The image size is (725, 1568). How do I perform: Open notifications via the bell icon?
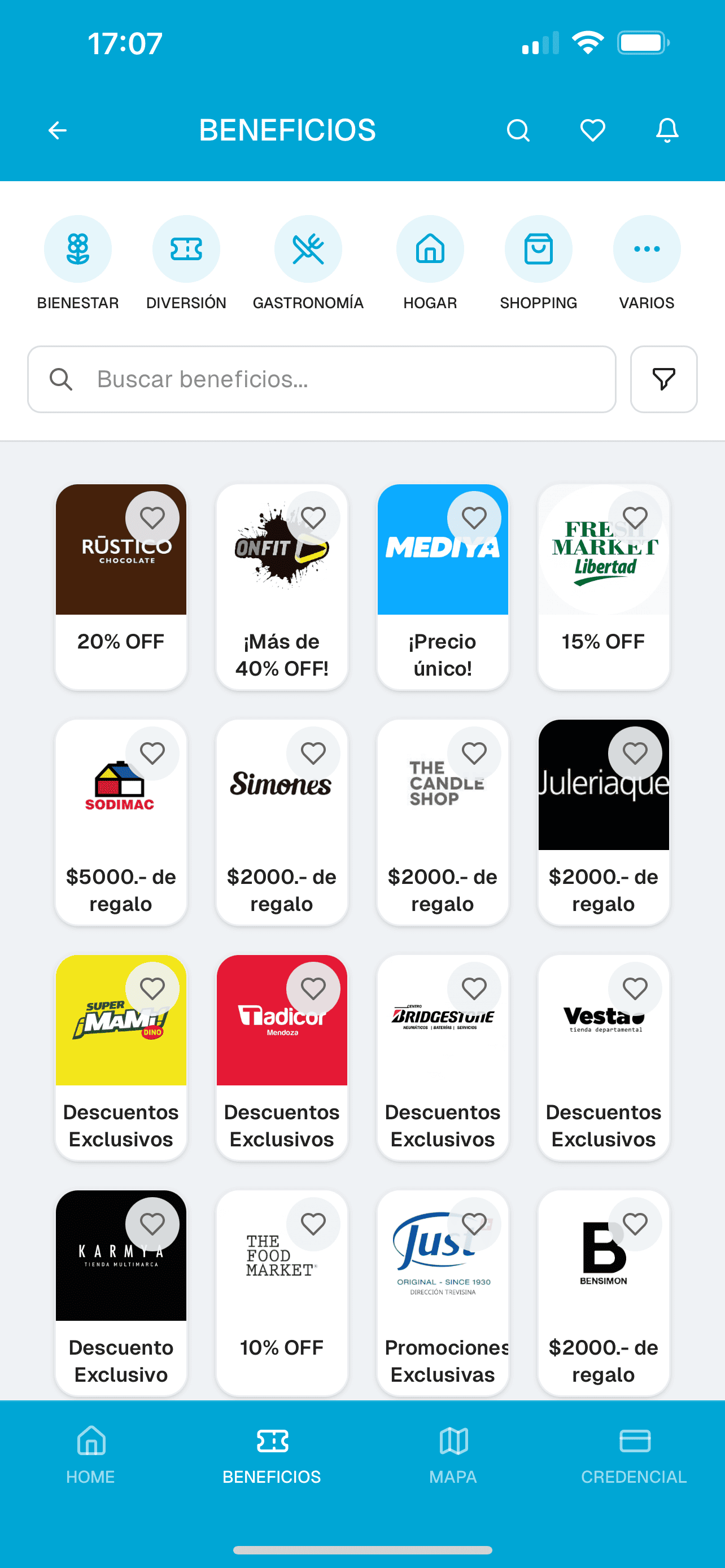(667, 130)
